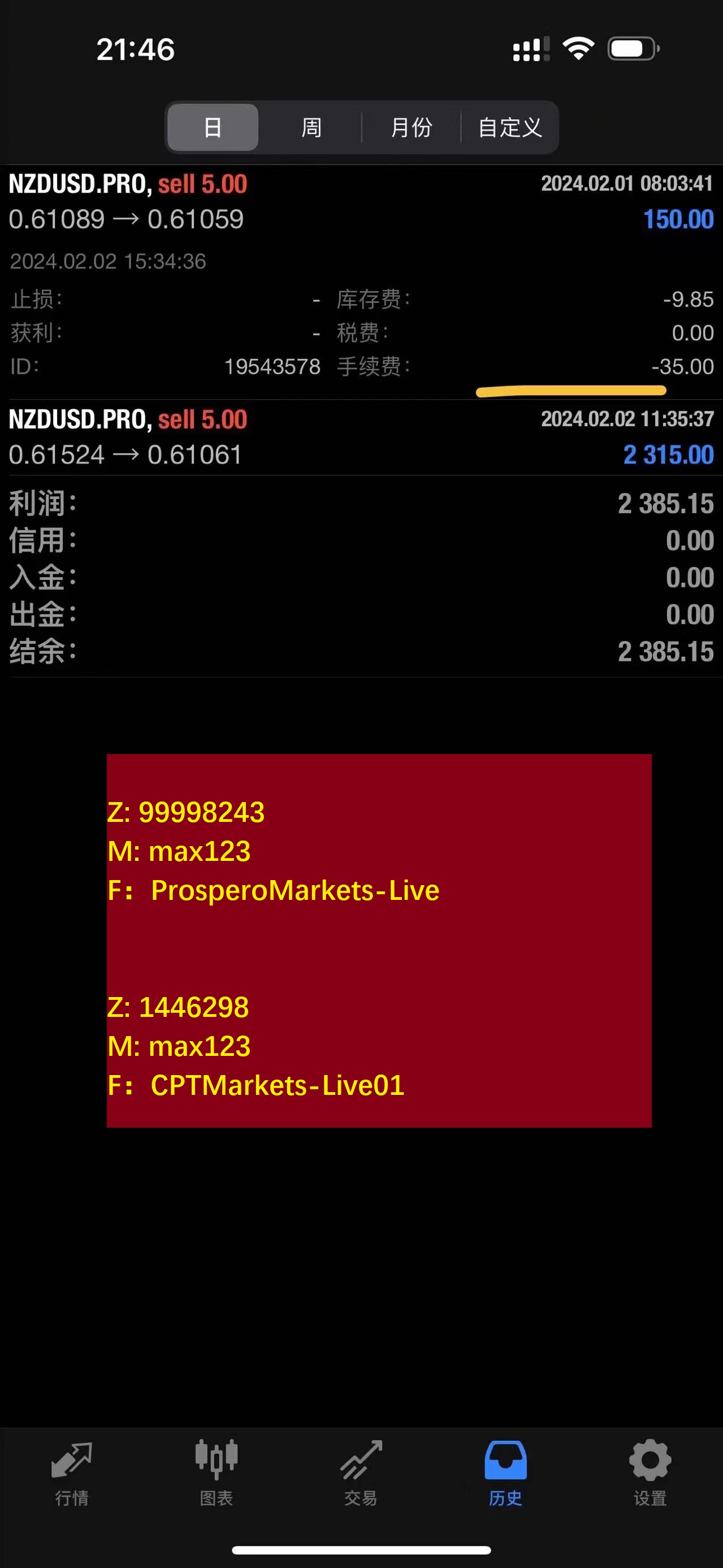Tap the trade ID 19543578 value
Viewport: 723px width, 1568px height.
click(x=274, y=366)
